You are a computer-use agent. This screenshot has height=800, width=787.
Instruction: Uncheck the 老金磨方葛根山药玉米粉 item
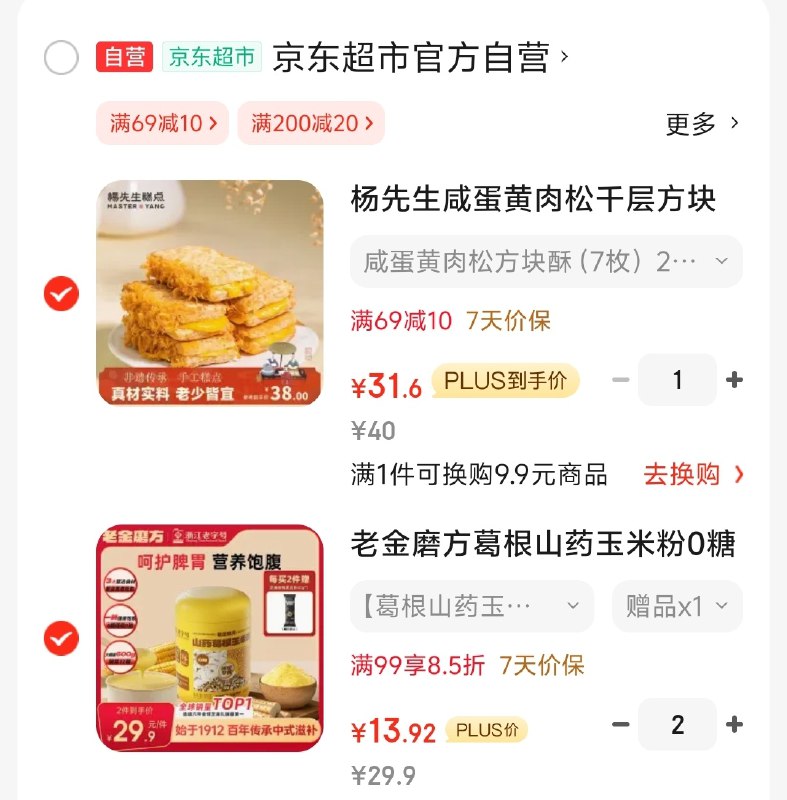pos(61,637)
